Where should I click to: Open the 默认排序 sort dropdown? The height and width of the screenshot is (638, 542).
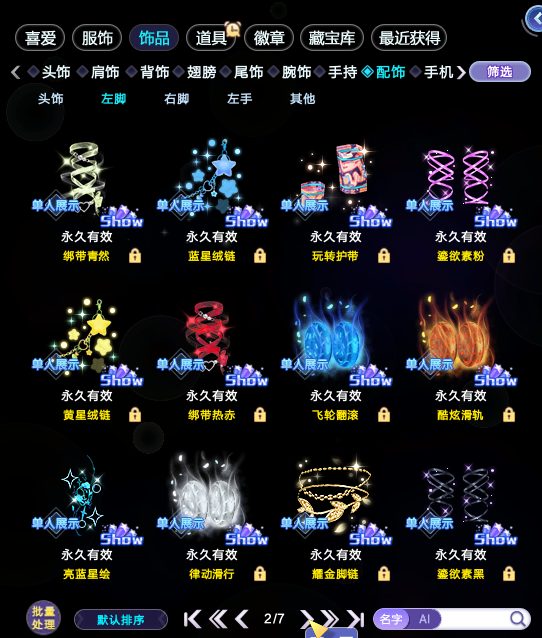click(121, 620)
